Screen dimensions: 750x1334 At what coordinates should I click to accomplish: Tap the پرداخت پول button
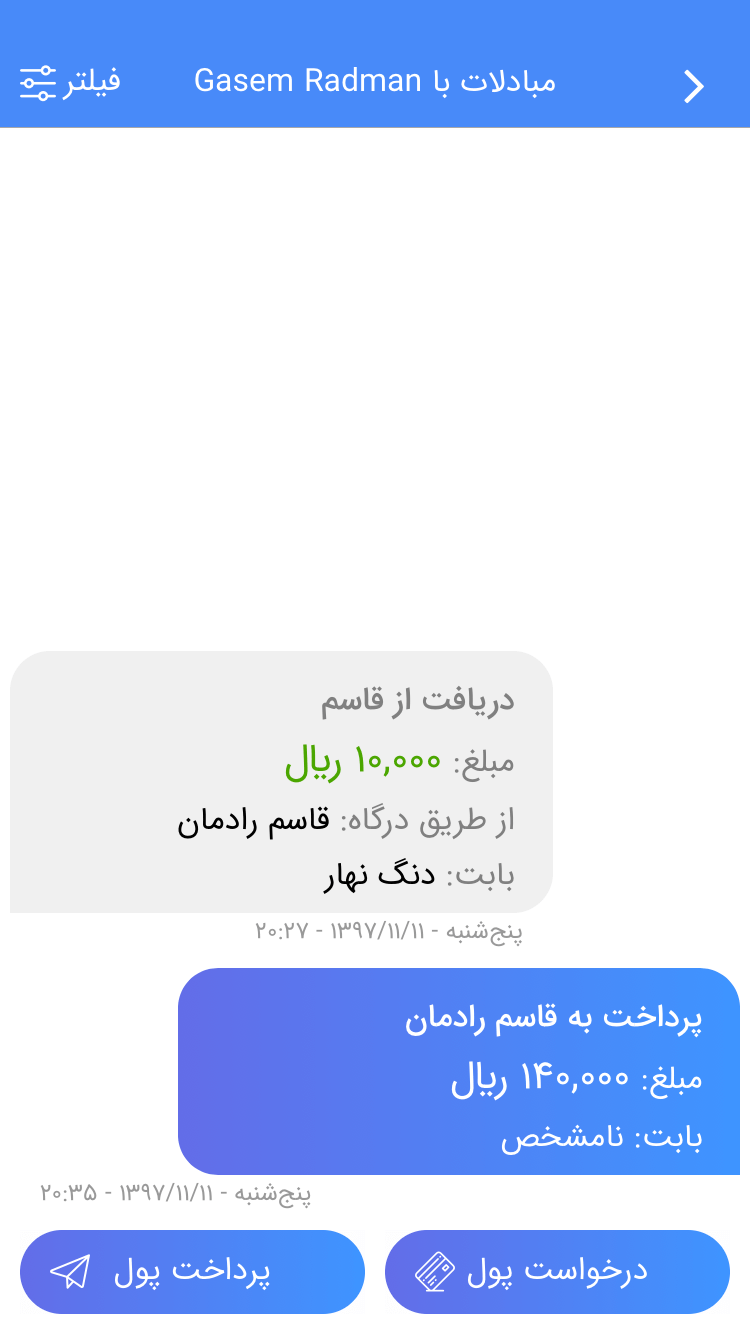192,1271
